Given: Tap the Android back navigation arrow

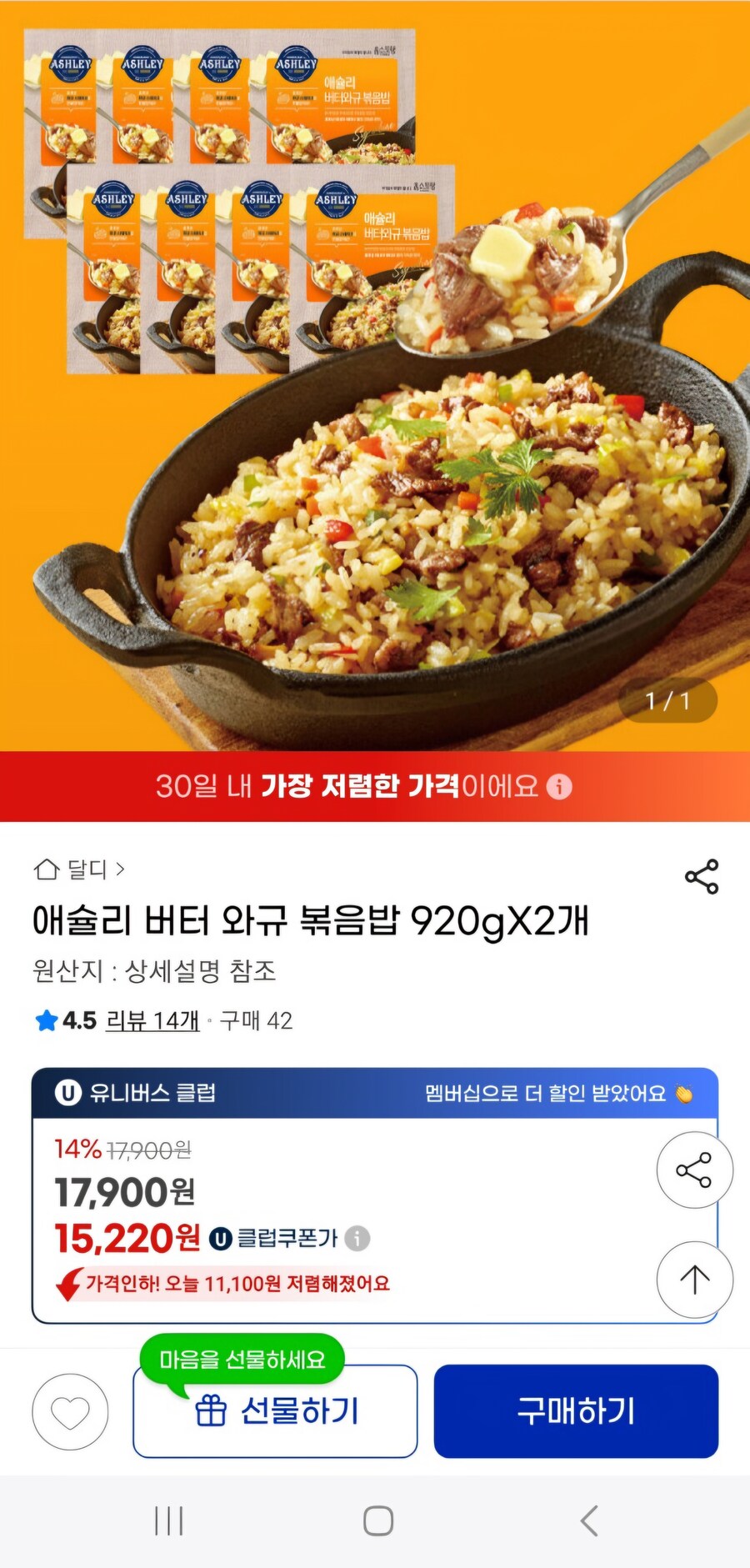Looking at the screenshot, I should pyautogui.click(x=588, y=1520).
